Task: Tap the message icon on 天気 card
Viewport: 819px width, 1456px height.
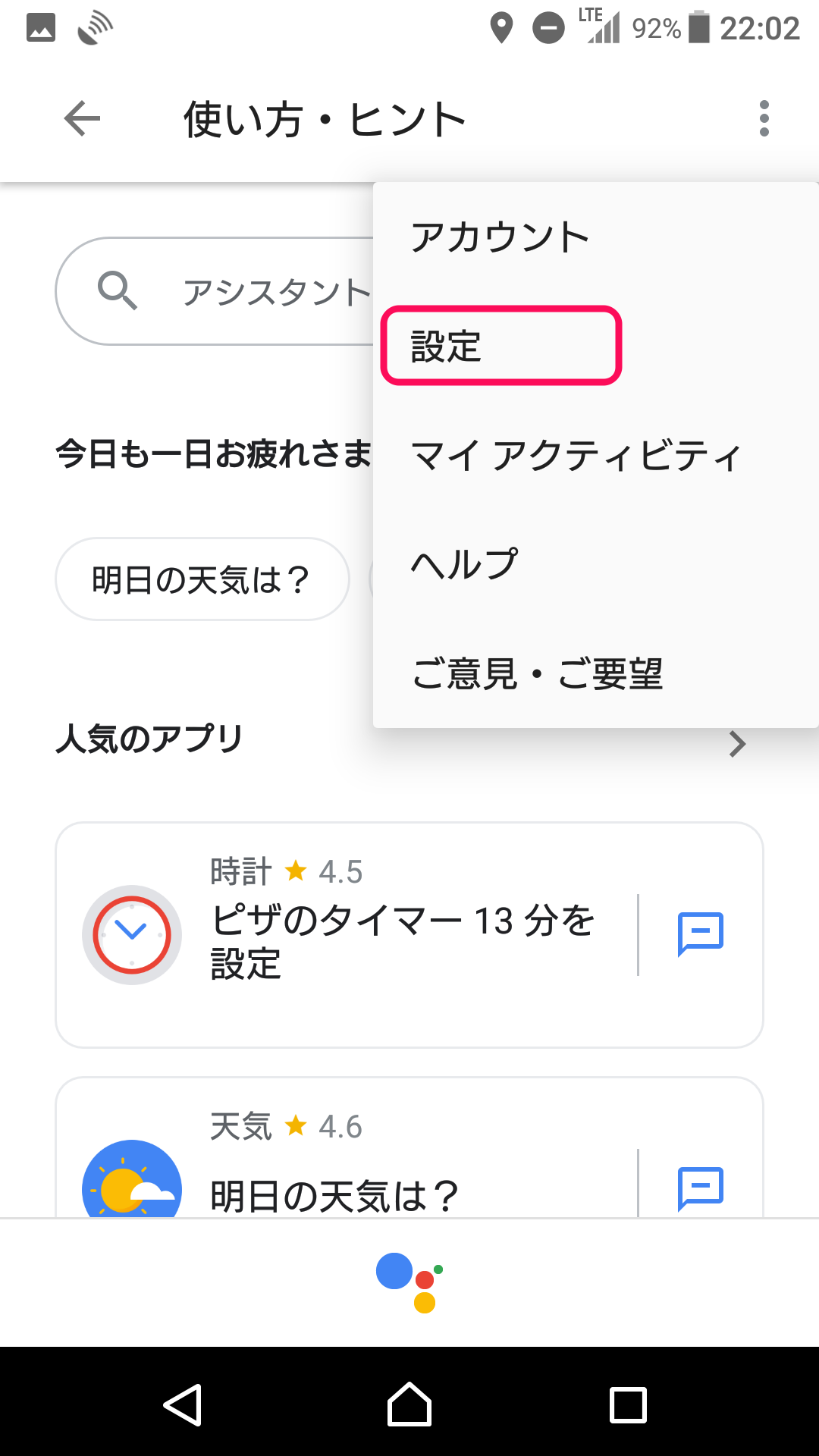Action: 700,1188
